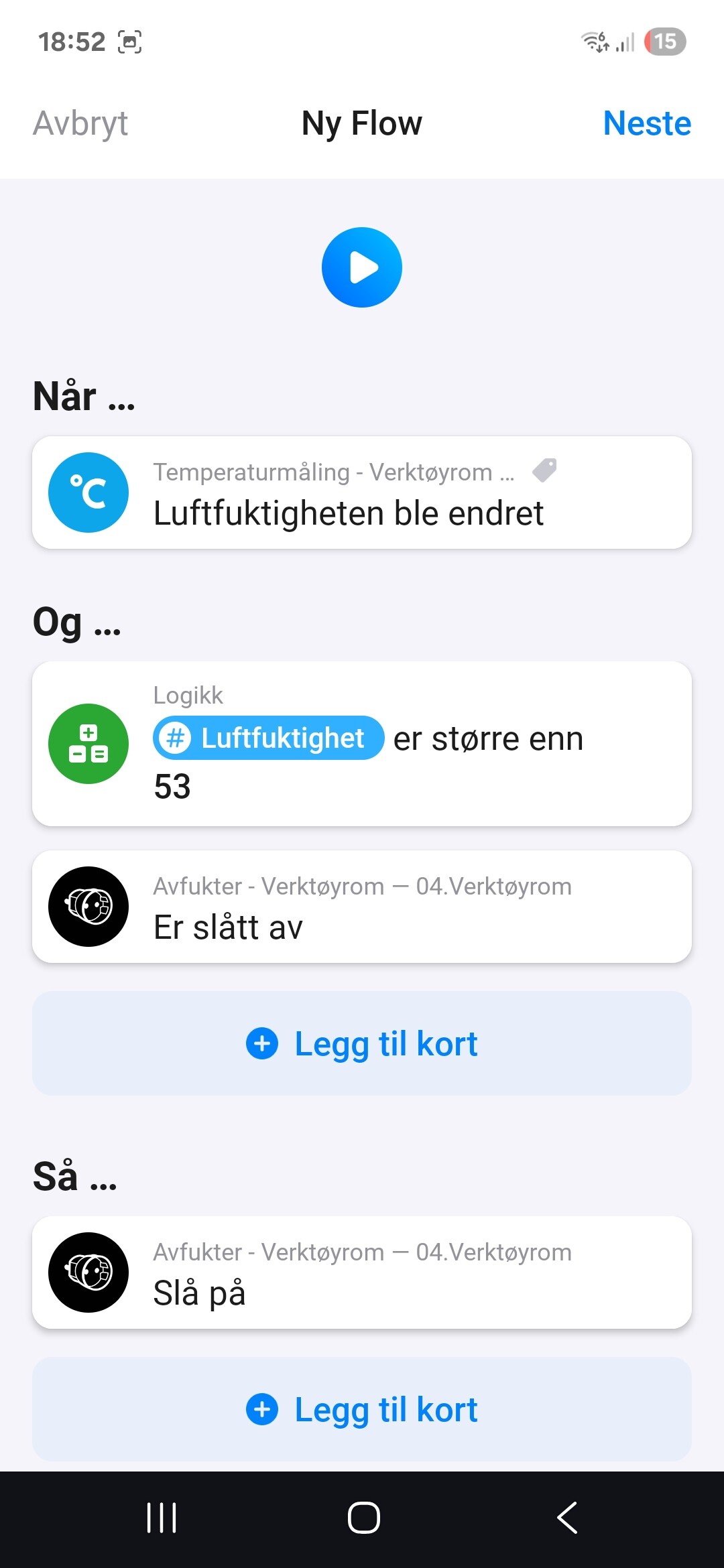This screenshot has height=1568, width=724.
Task: Add a card under the Så section
Action: (362, 1409)
